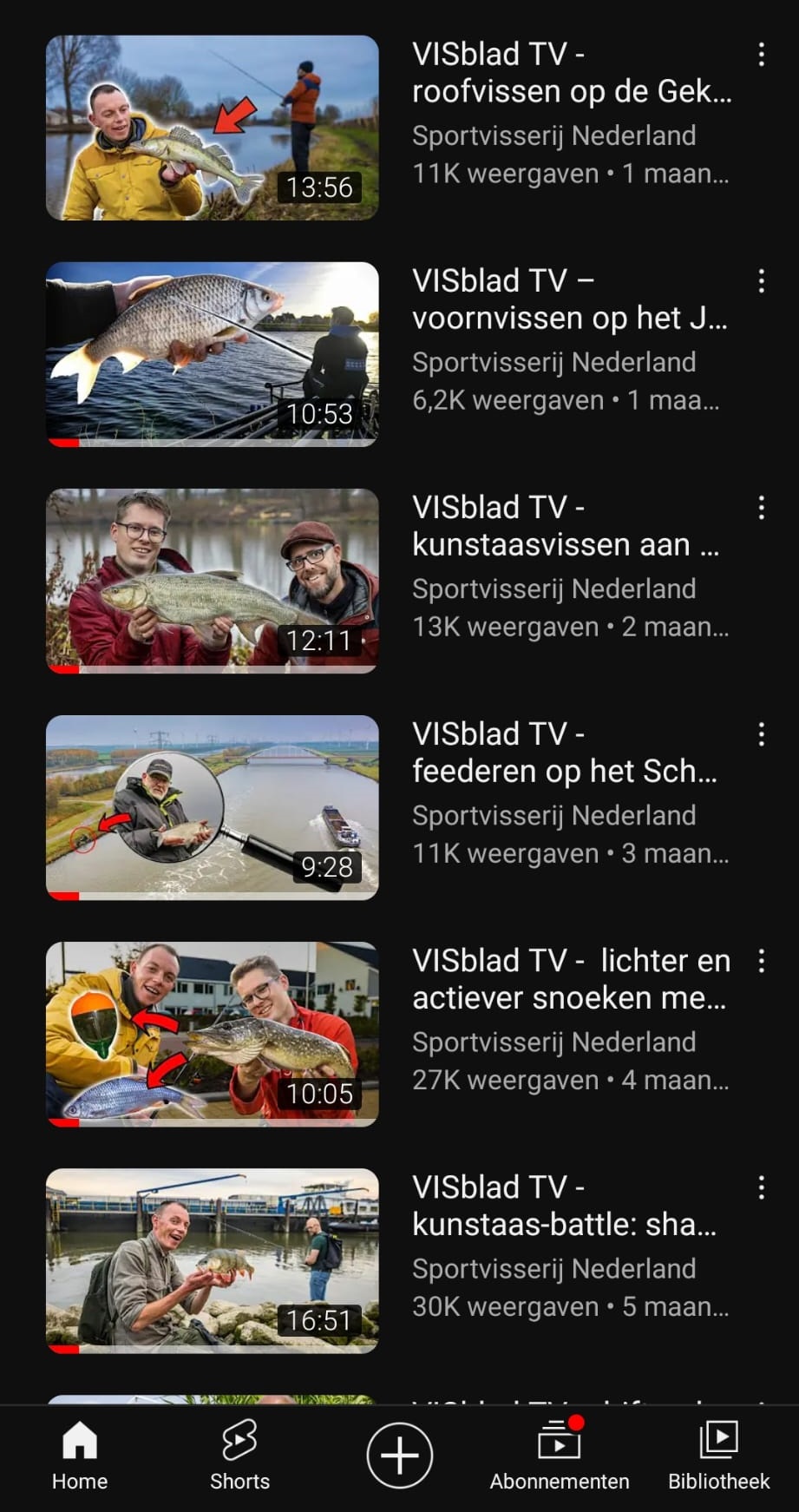799x1512 pixels.
Task: Tap the plus create button
Action: 399,1456
